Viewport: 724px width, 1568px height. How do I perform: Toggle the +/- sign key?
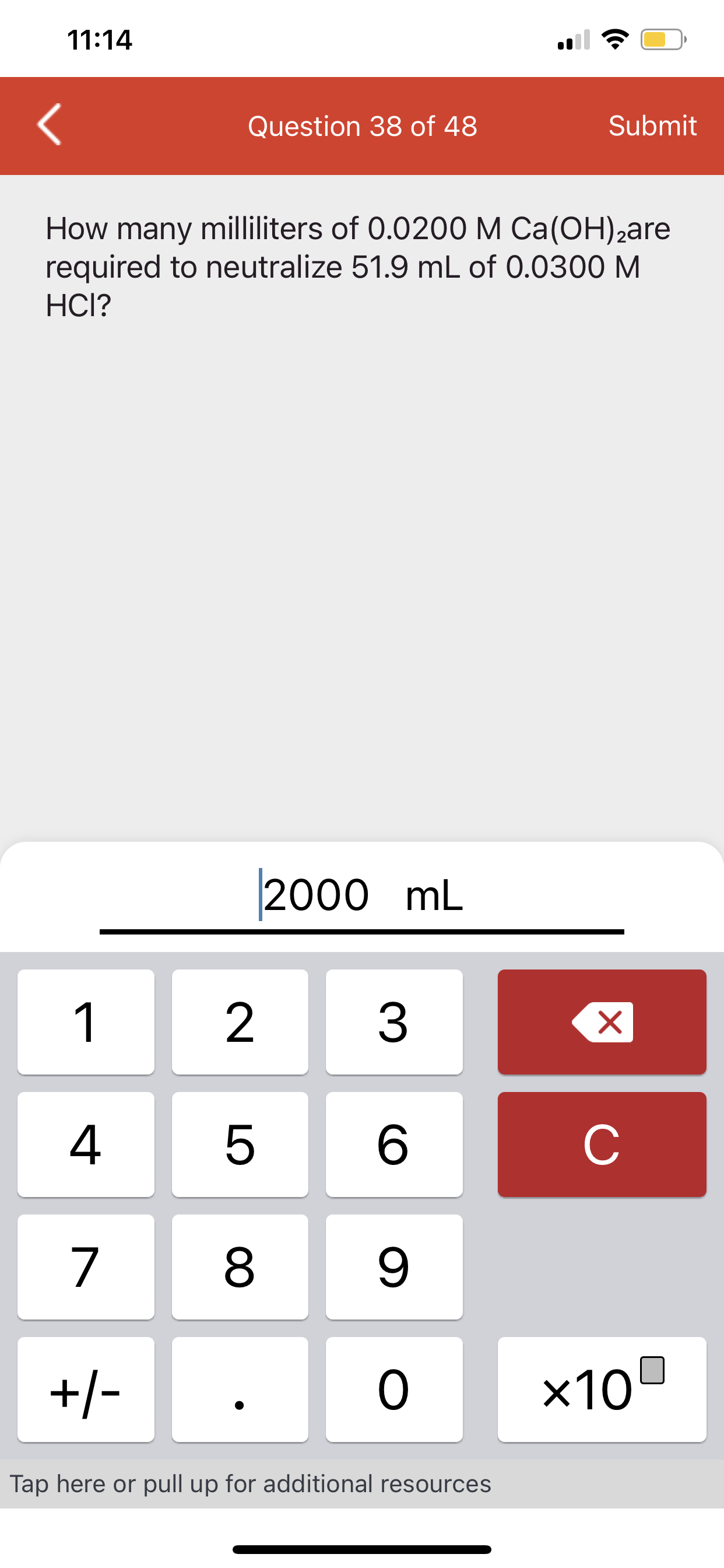pos(86,1389)
